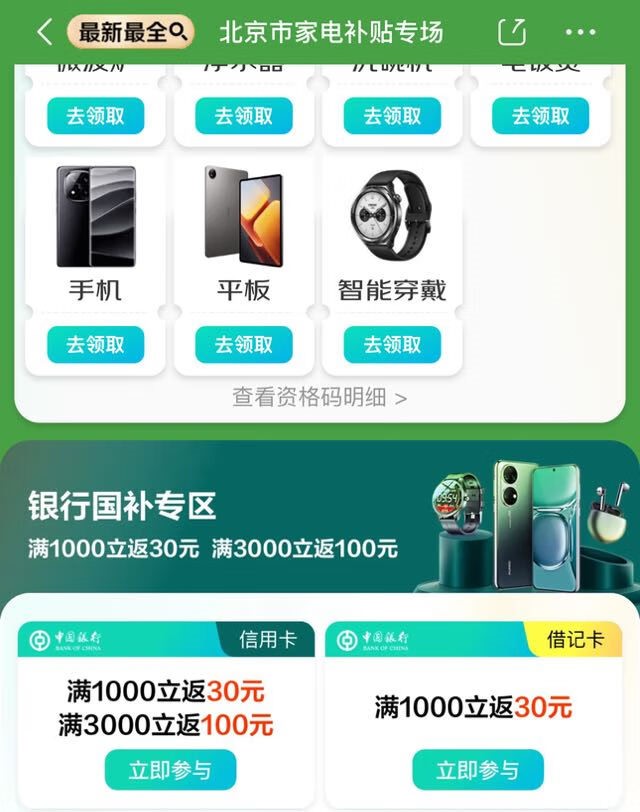The height and width of the screenshot is (812, 640).
Task: Join the 信用卡 offer with 立即参与
Action: coord(170,770)
